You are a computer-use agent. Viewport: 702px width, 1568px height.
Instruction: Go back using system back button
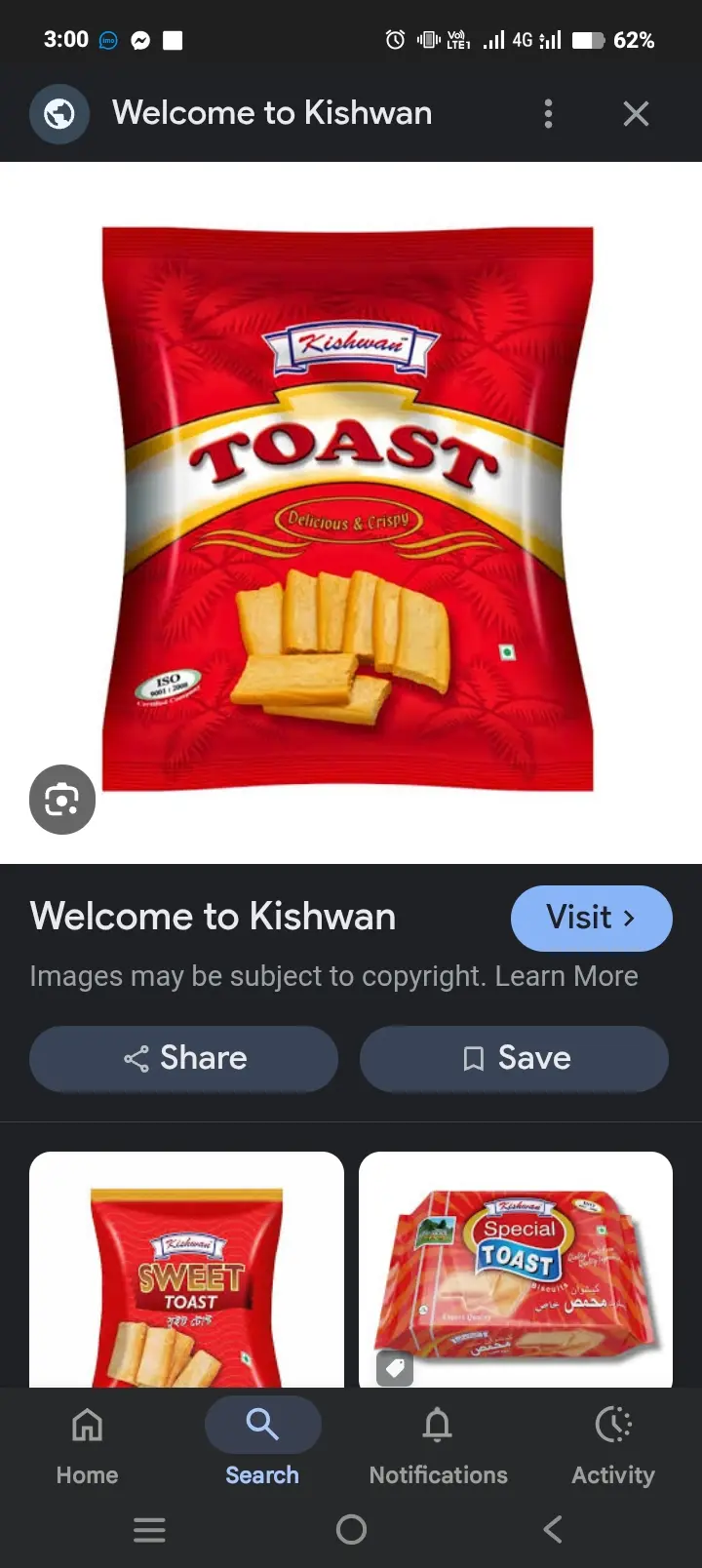pos(552,1529)
